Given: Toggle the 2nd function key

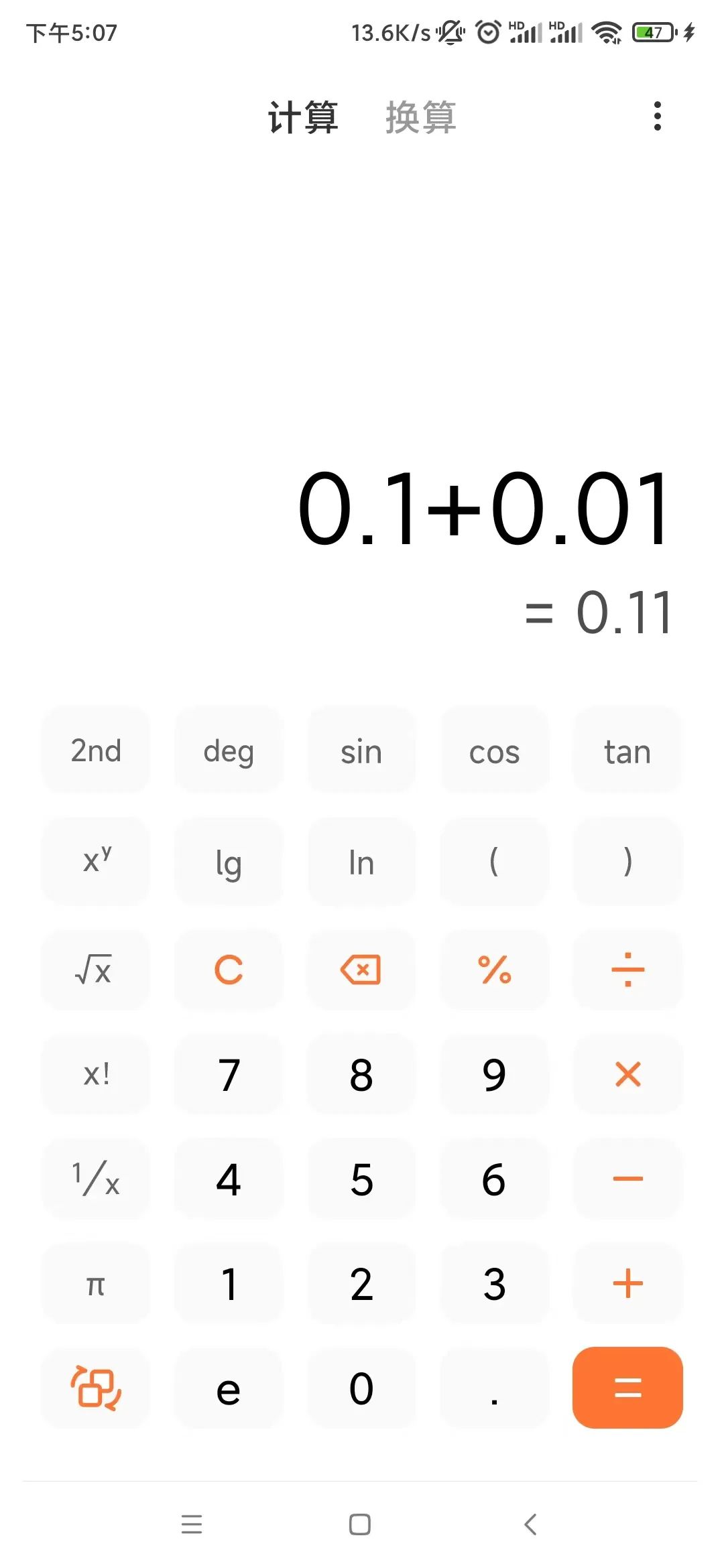Looking at the screenshot, I should [96, 750].
